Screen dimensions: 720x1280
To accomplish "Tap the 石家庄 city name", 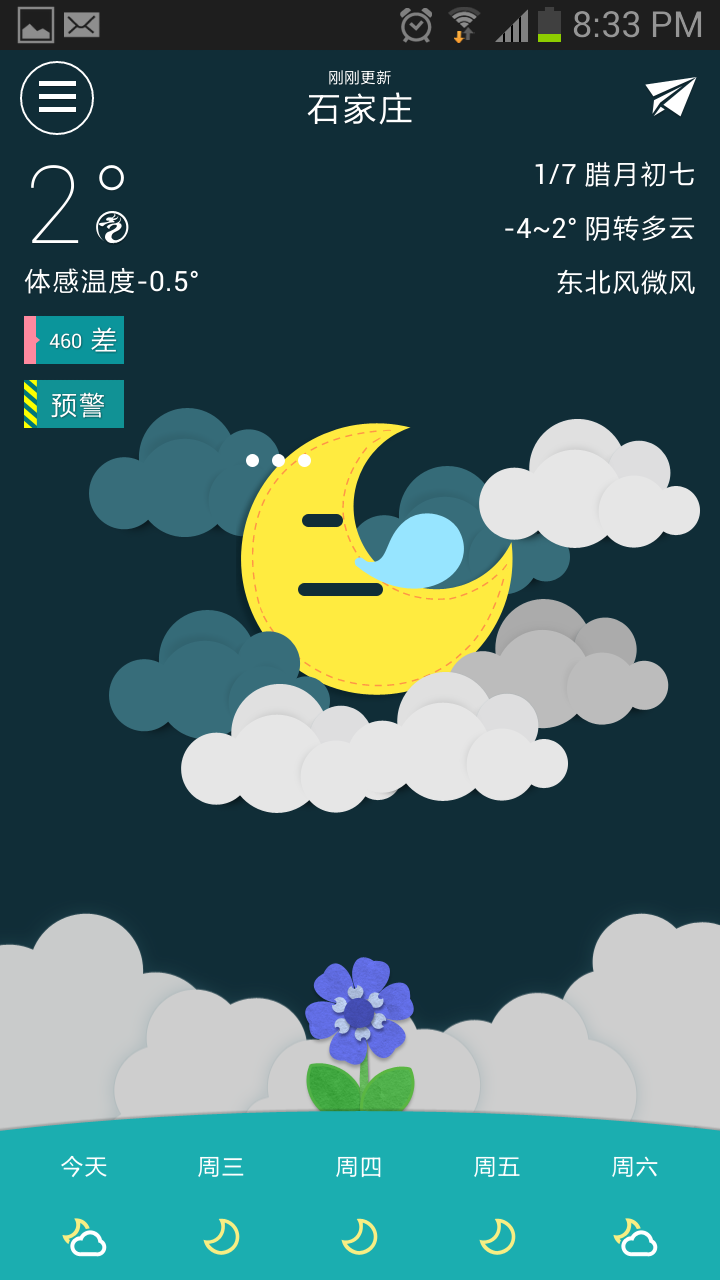I will [360, 109].
